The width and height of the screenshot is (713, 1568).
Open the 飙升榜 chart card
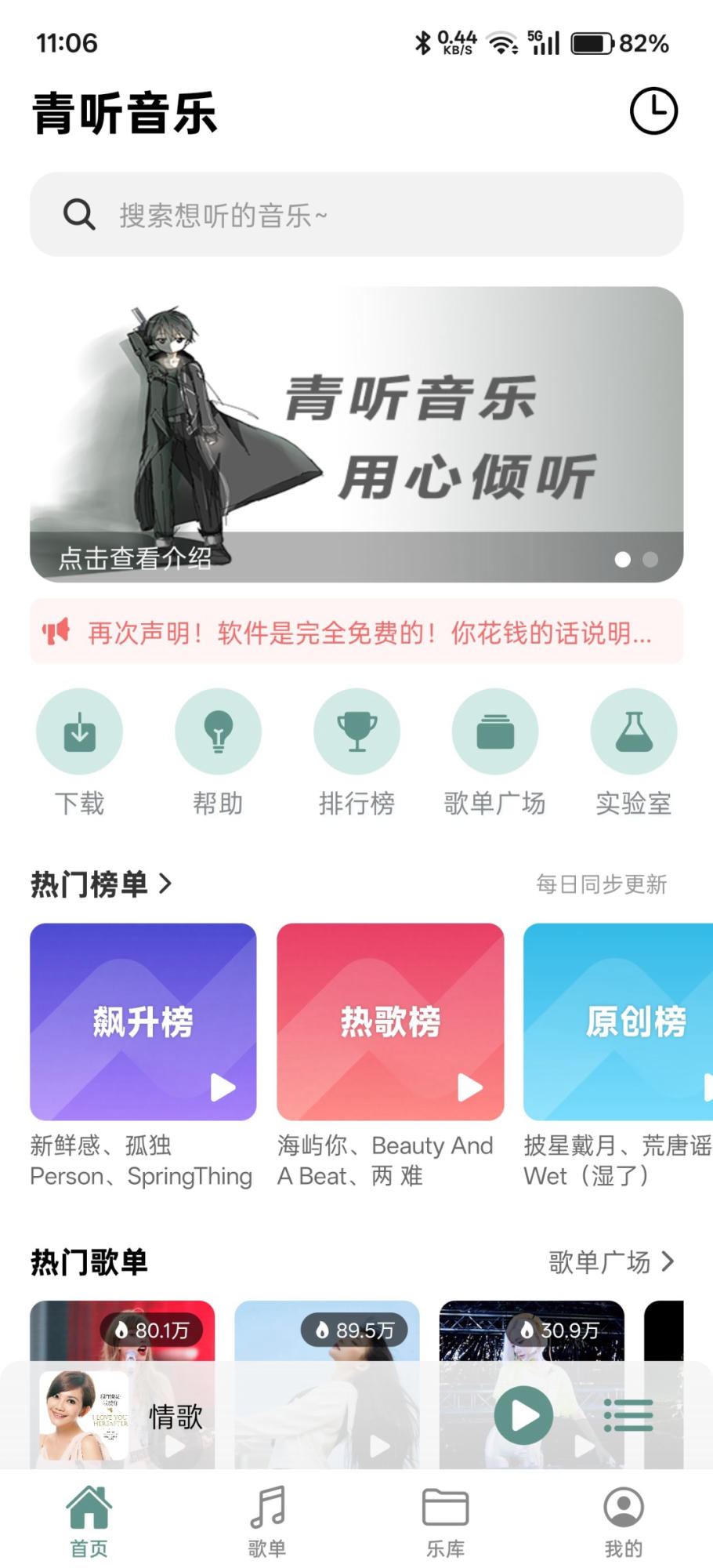tap(143, 1021)
